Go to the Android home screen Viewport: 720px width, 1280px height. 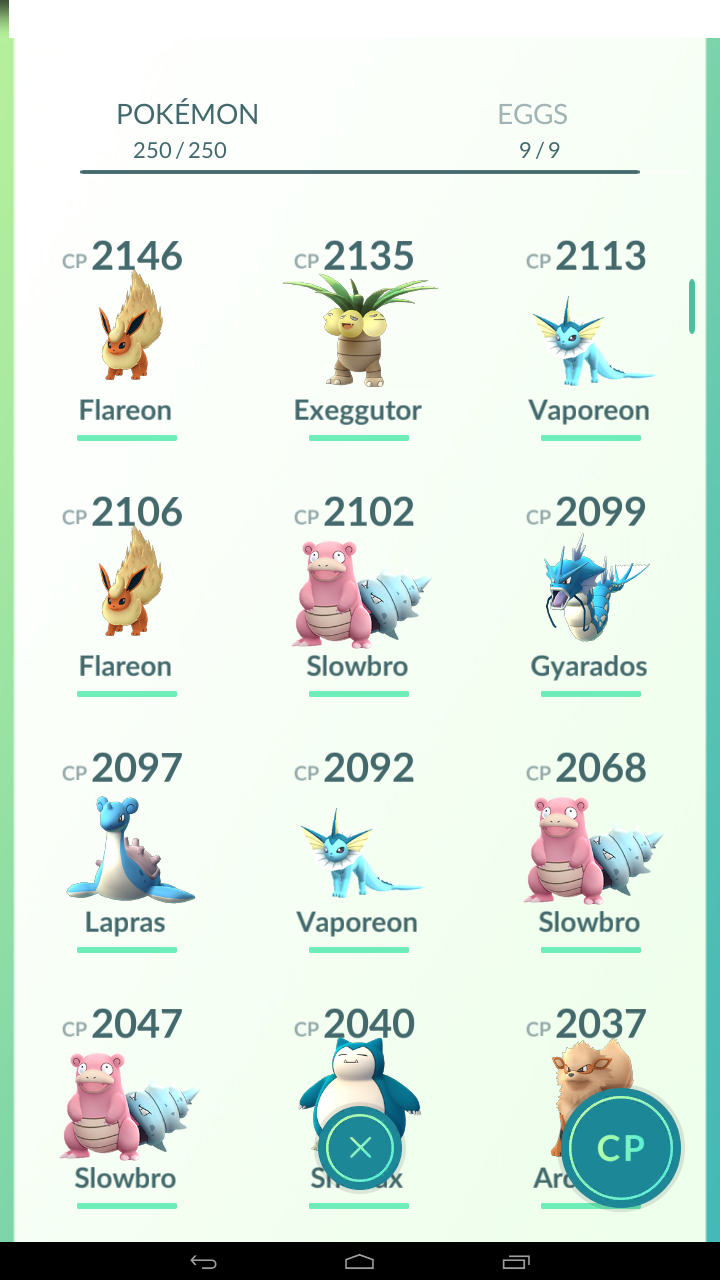(360, 1261)
